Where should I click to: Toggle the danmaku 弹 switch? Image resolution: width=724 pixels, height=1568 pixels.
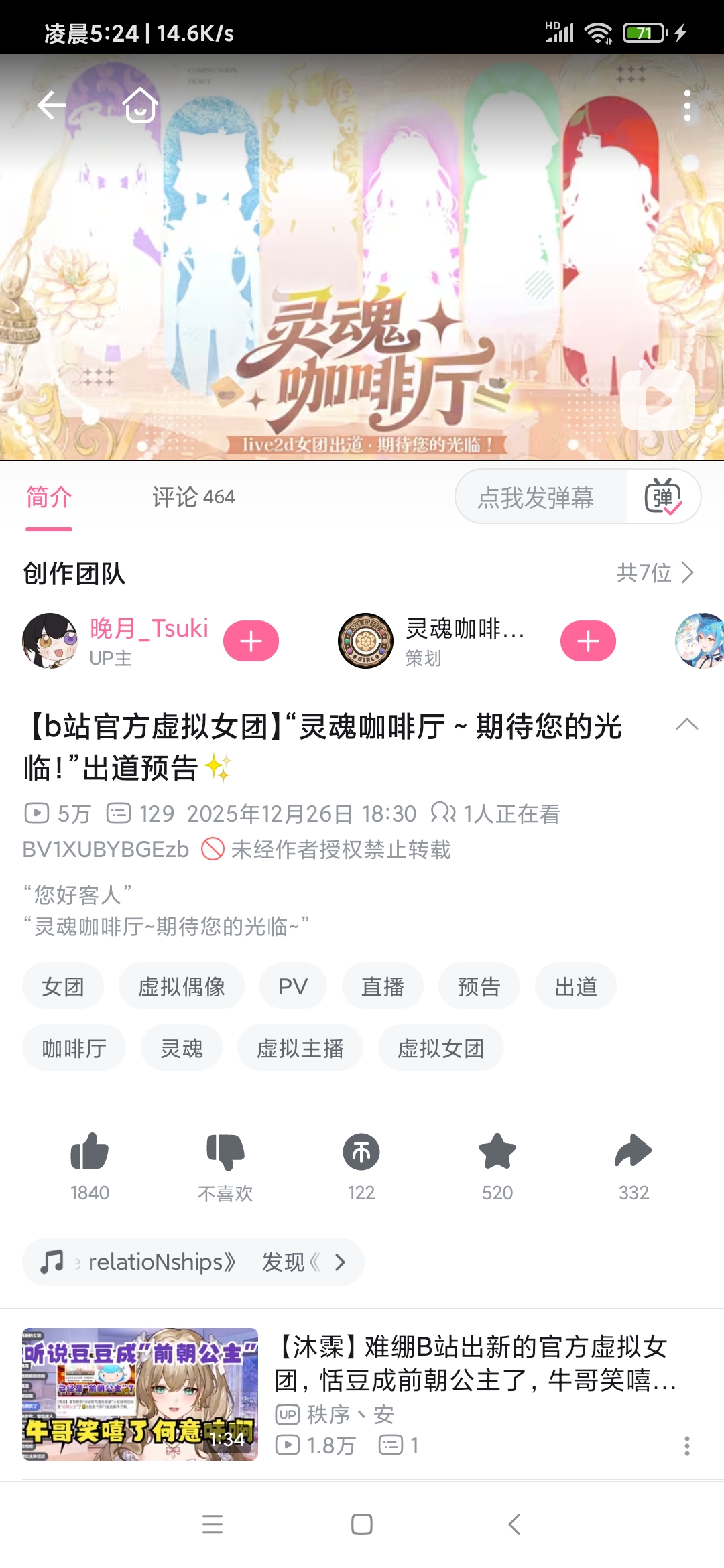click(664, 497)
